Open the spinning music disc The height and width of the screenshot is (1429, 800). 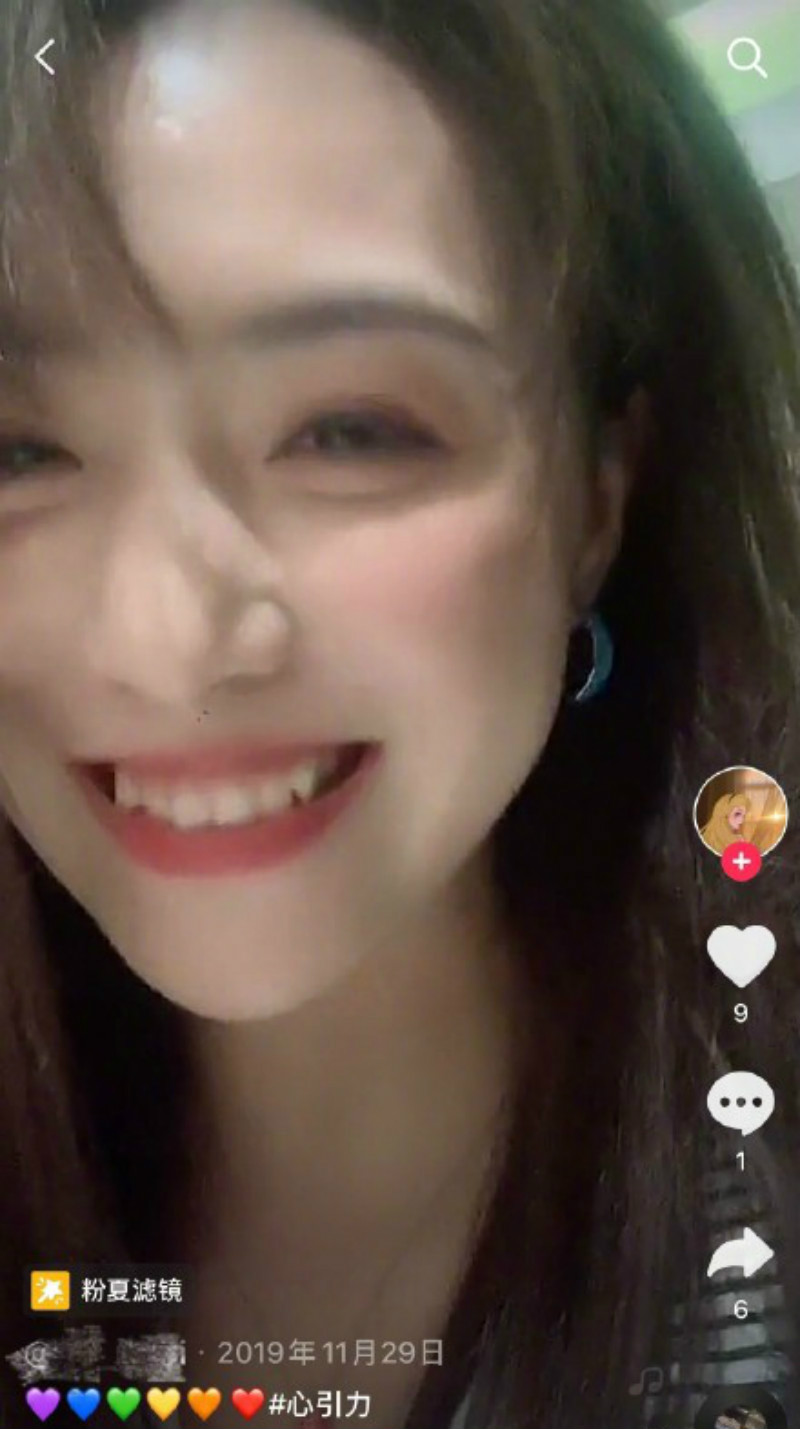point(744,1414)
